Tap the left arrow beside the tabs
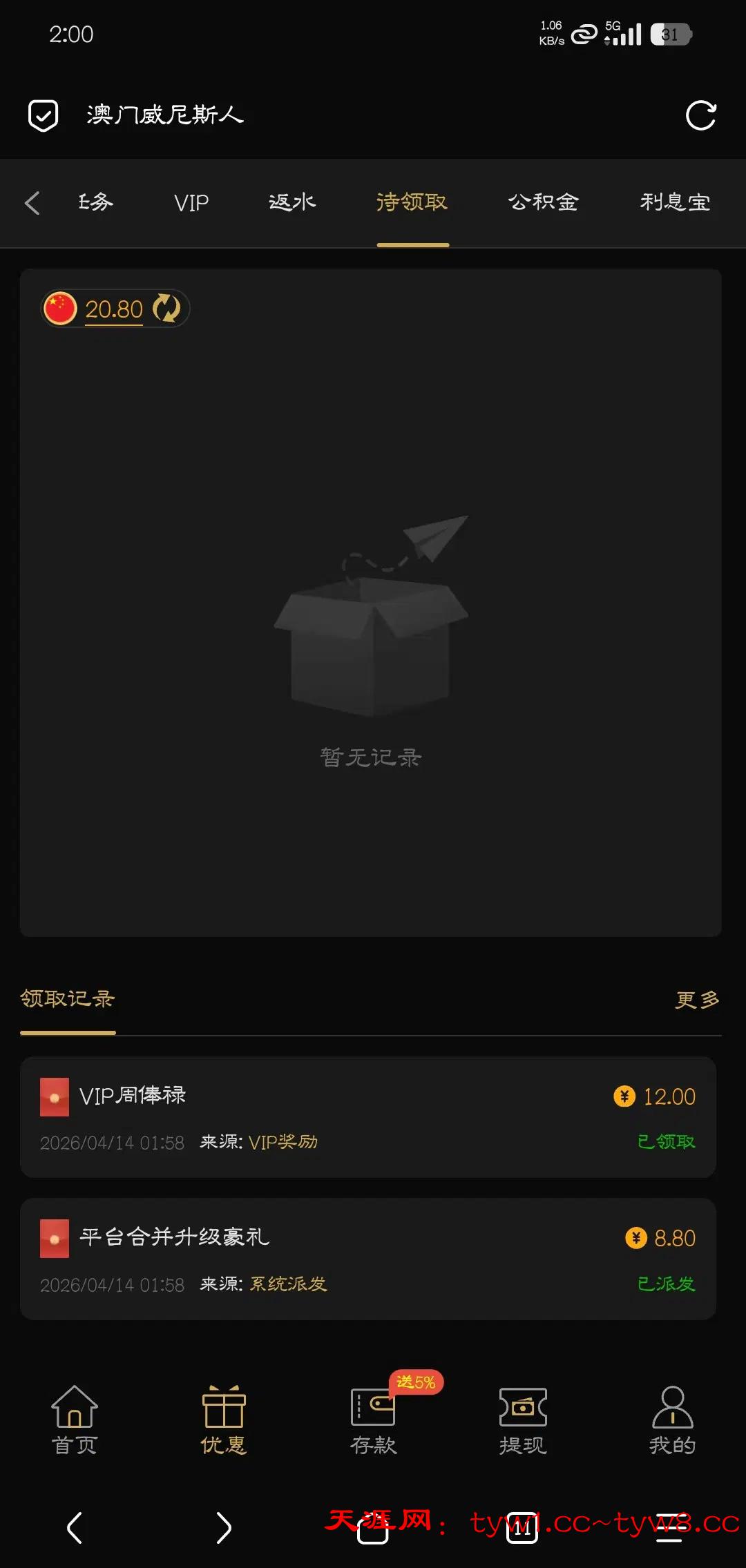Viewport: 746px width, 1568px height. click(32, 202)
